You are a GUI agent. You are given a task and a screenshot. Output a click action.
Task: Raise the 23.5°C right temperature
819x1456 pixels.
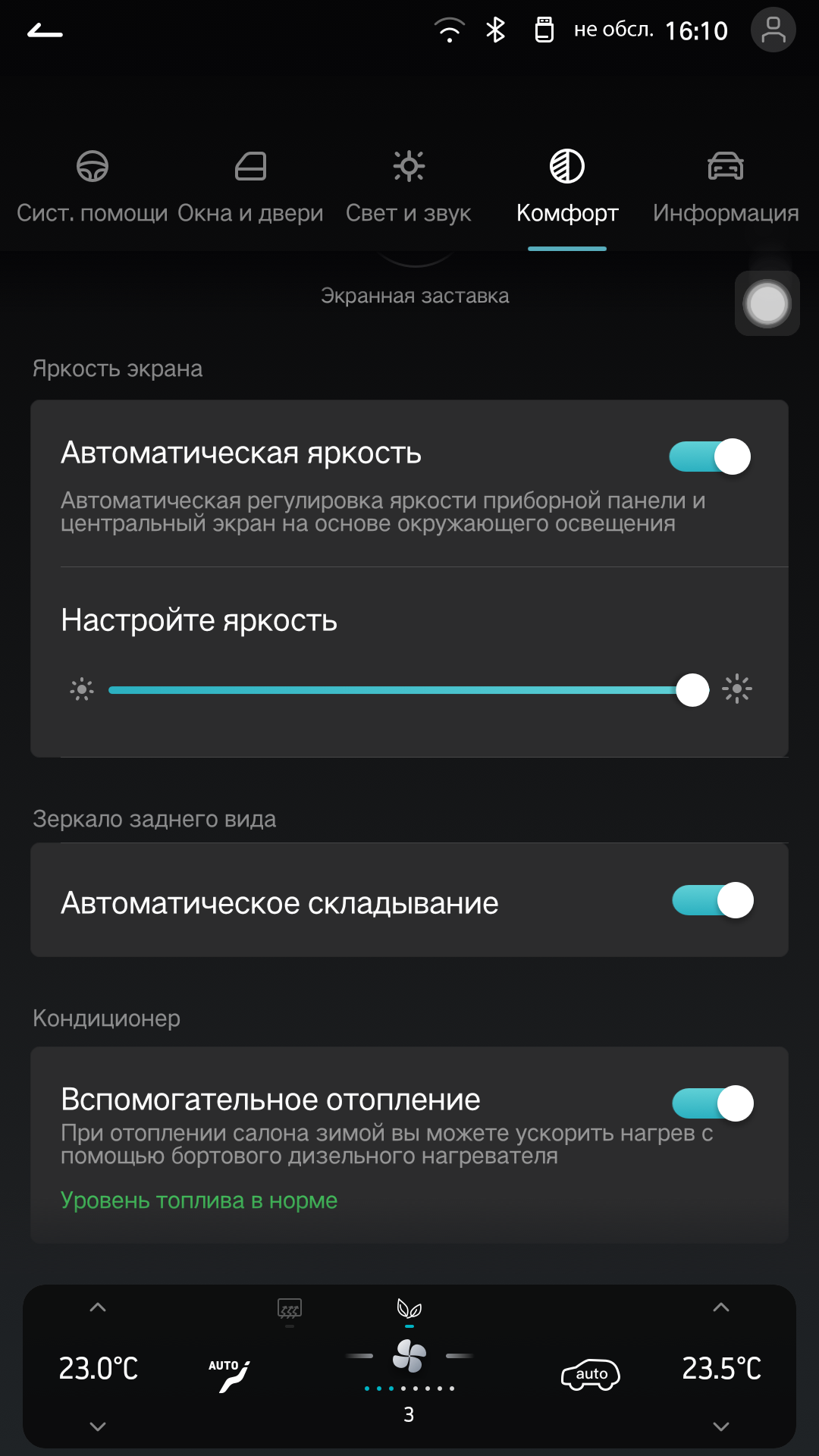click(721, 1307)
